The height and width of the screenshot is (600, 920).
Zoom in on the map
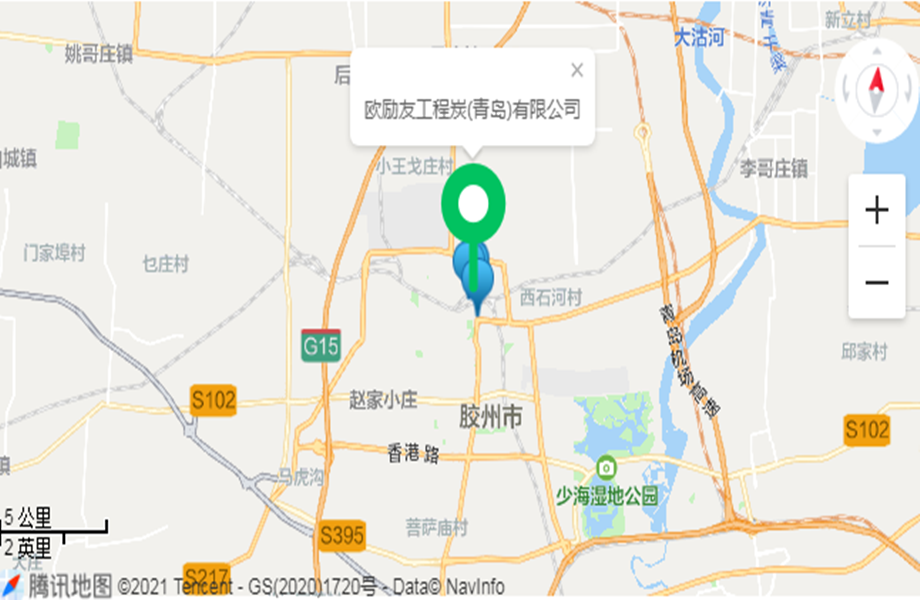[x=877, y=211]
